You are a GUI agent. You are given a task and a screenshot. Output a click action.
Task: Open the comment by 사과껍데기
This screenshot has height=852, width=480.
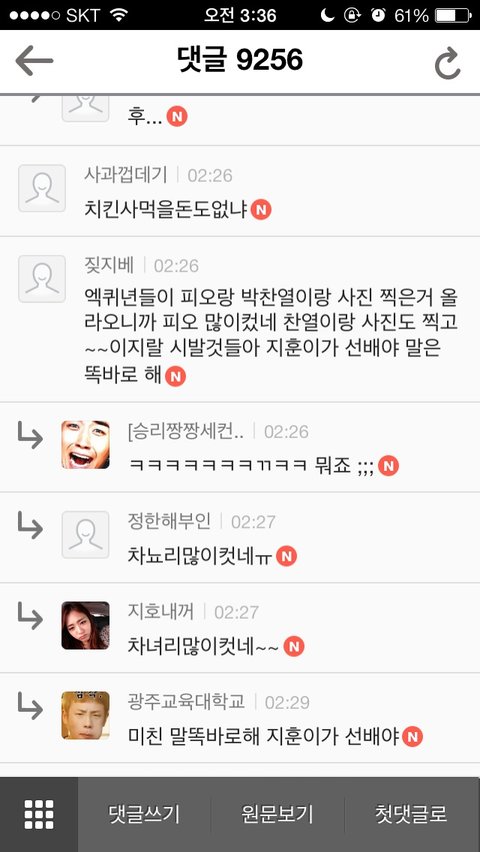pos(240,191)
